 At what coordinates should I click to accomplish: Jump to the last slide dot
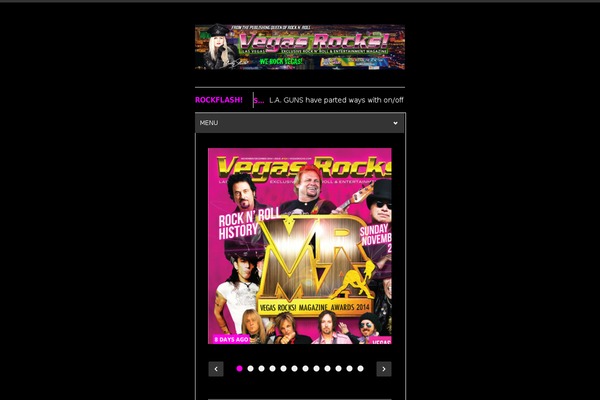click(x=361, y=369)
